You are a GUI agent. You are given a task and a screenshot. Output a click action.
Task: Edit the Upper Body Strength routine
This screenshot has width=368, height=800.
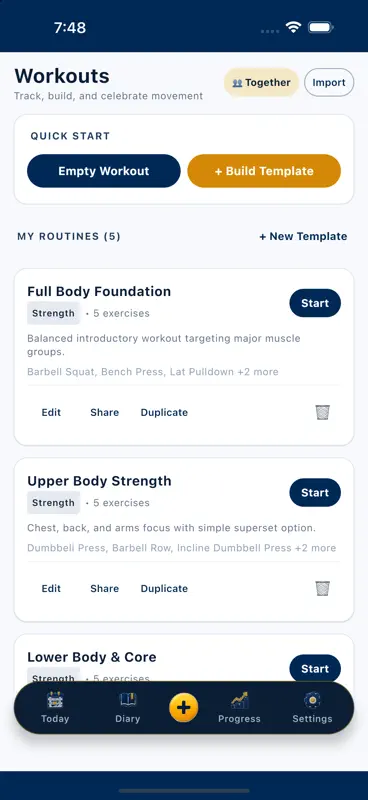[51, 588]
